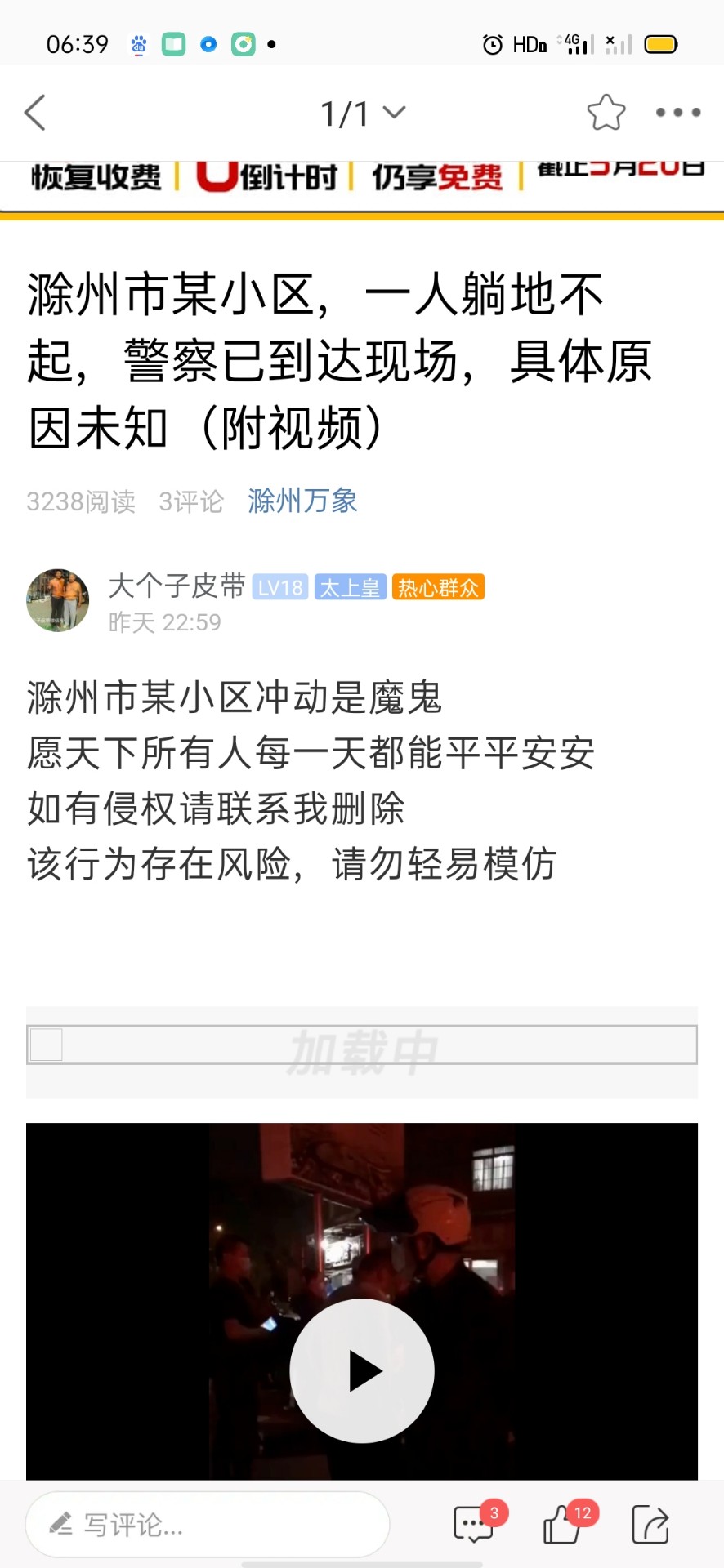
Task: Play the attached video
Action: [362, 1370]
